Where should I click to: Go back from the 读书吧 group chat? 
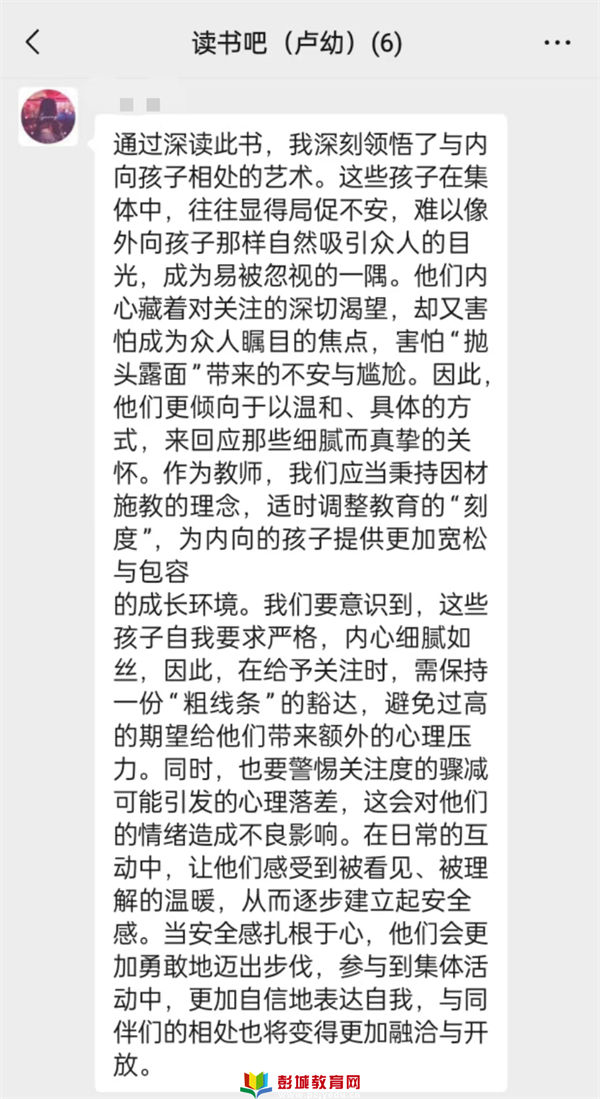point(32,43)
